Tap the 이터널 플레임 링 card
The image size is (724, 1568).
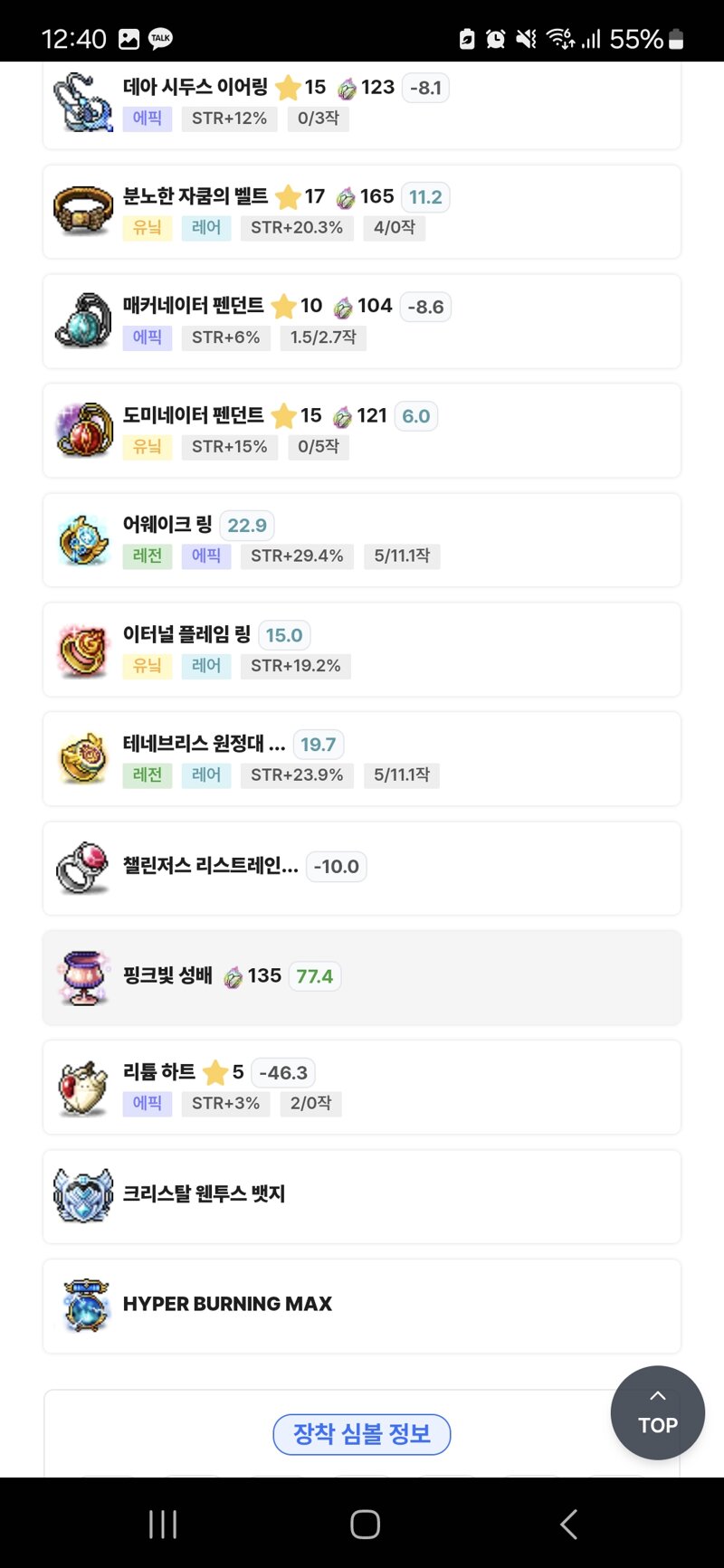click(x=362, y=650)
